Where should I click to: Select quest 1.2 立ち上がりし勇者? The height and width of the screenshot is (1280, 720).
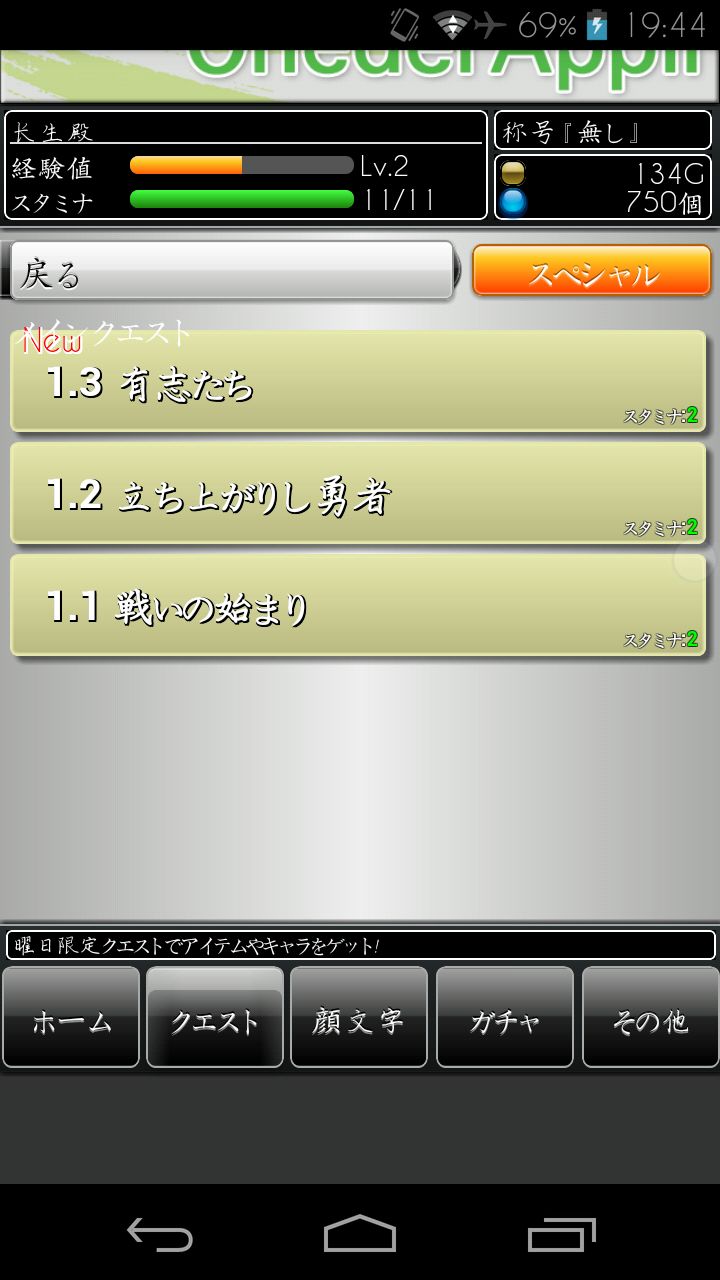pyautogui.click(x=358, y=494)
